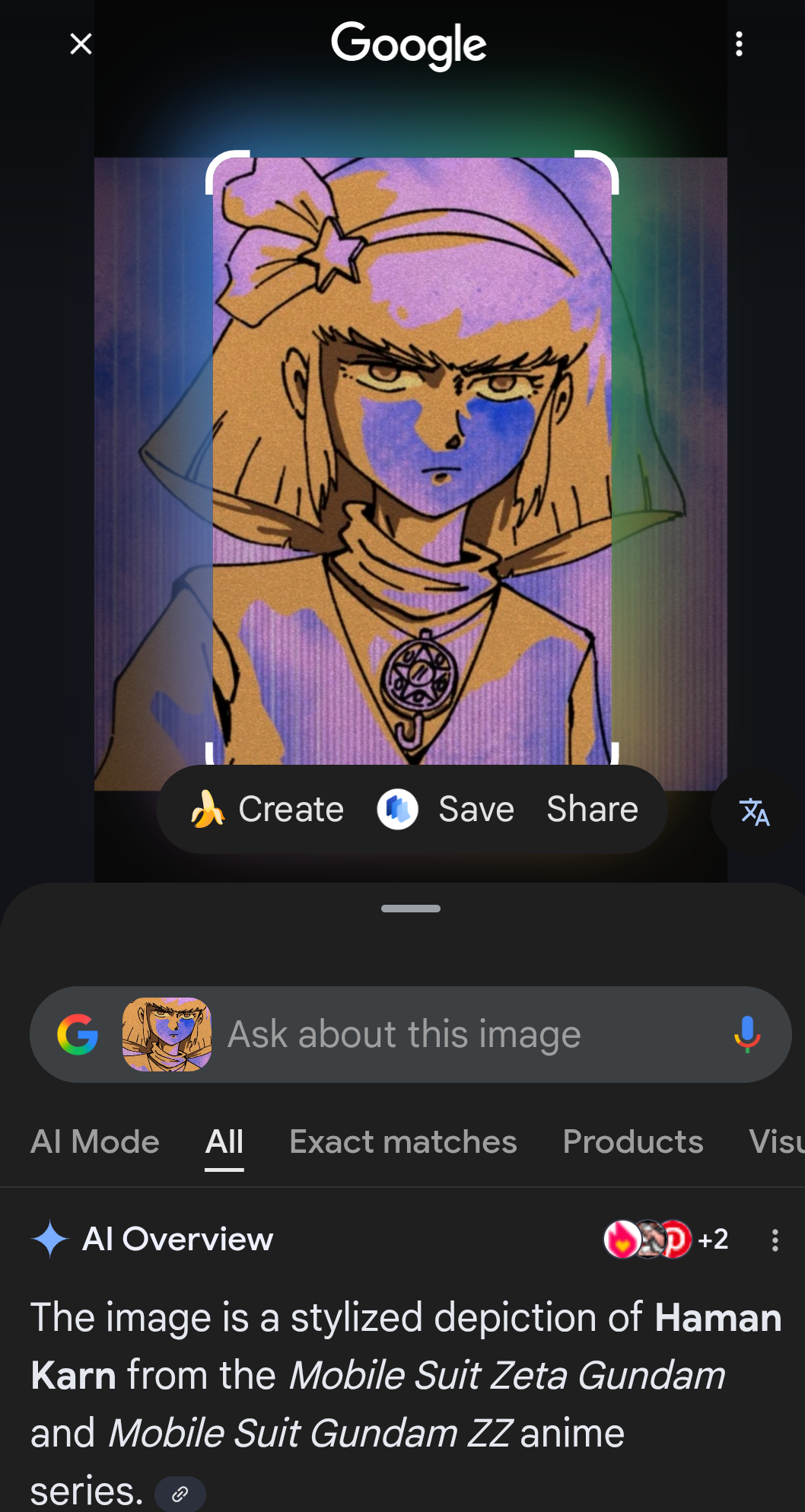Open AI Overview source icons
This screenshot has width=805, height=1512.
coord(666,1239)
